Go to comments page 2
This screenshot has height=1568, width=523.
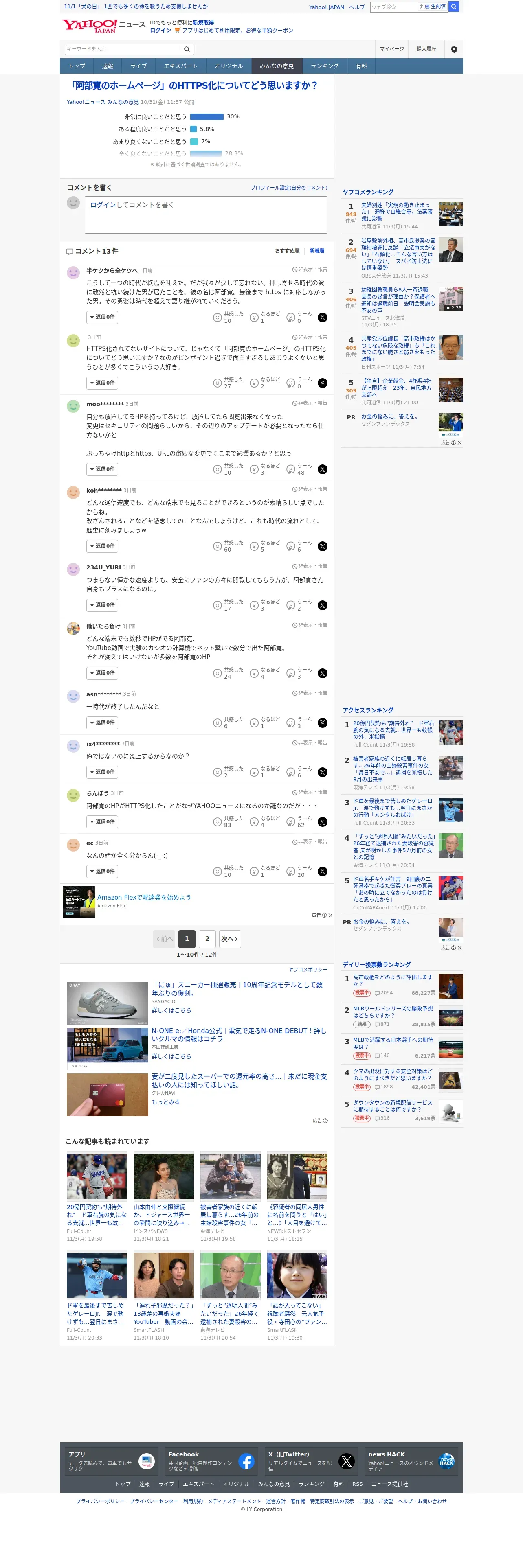[x=207, y=939]
